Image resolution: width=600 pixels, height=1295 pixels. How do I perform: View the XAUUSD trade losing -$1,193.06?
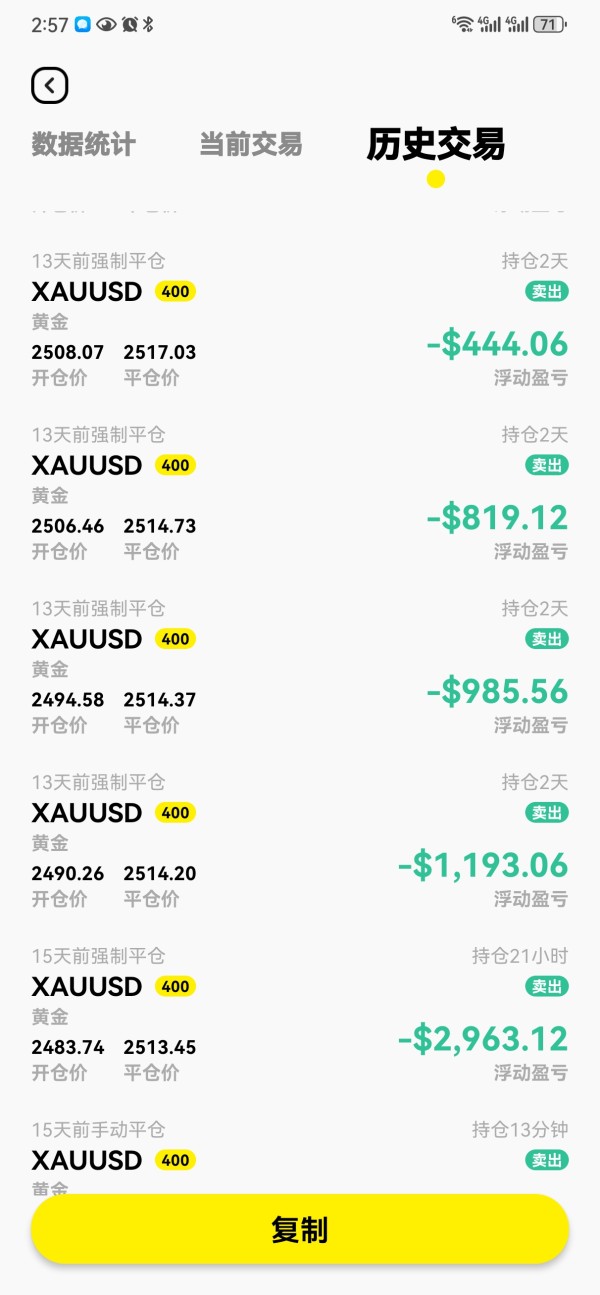(300, 842)
